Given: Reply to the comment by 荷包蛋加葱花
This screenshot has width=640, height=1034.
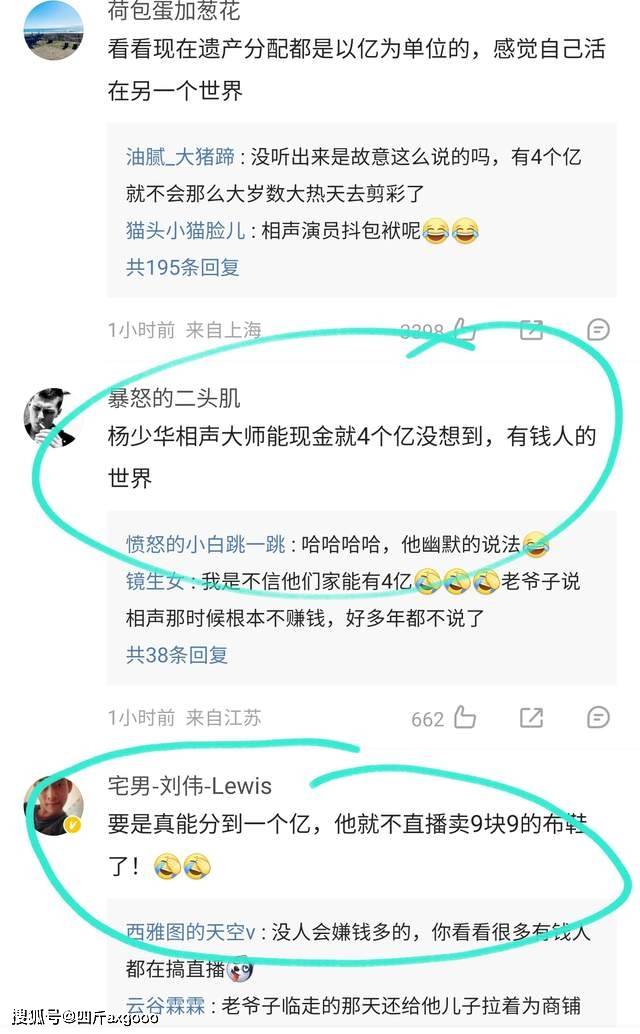Looking at the screenshot, I should pos(598,329).
